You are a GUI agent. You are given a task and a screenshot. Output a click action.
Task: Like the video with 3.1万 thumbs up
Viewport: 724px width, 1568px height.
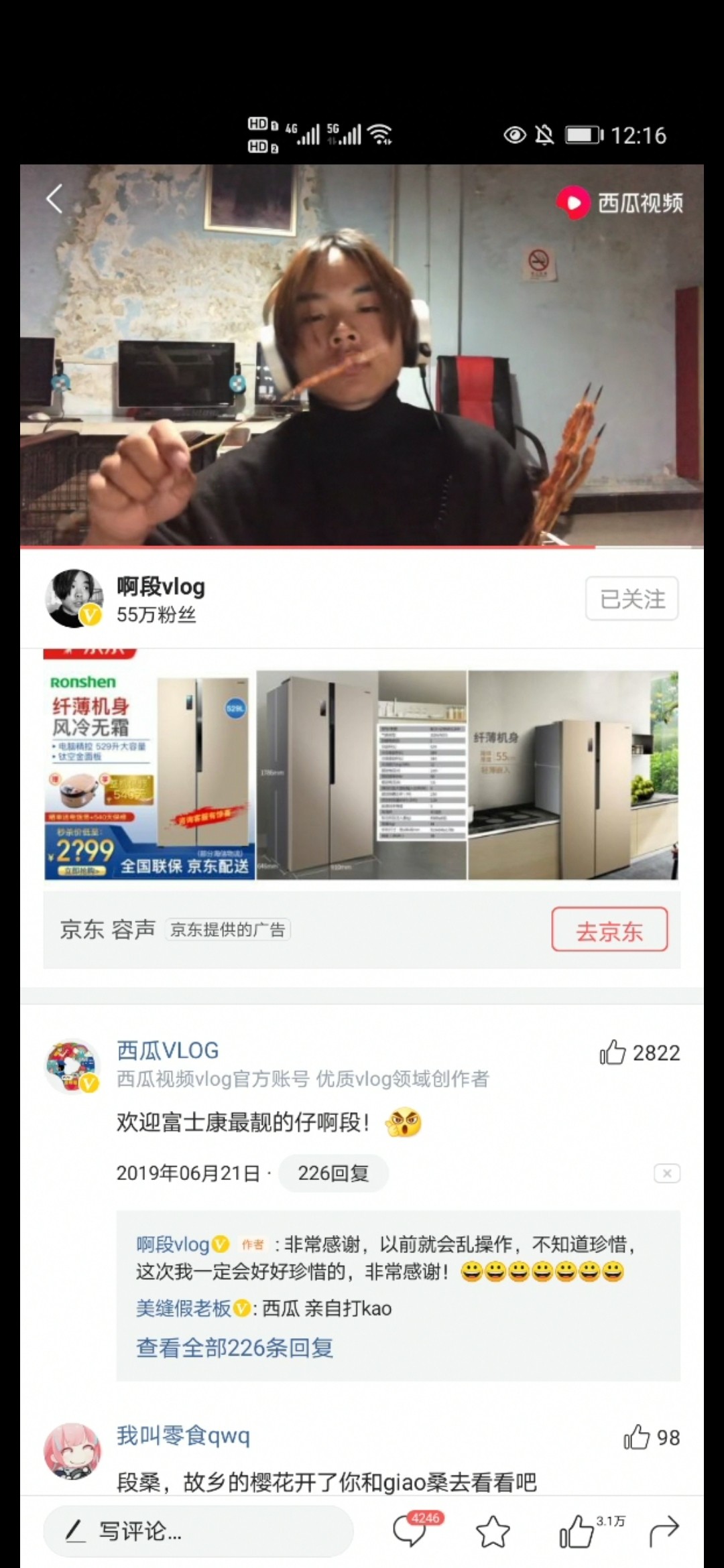[577, 1531]
